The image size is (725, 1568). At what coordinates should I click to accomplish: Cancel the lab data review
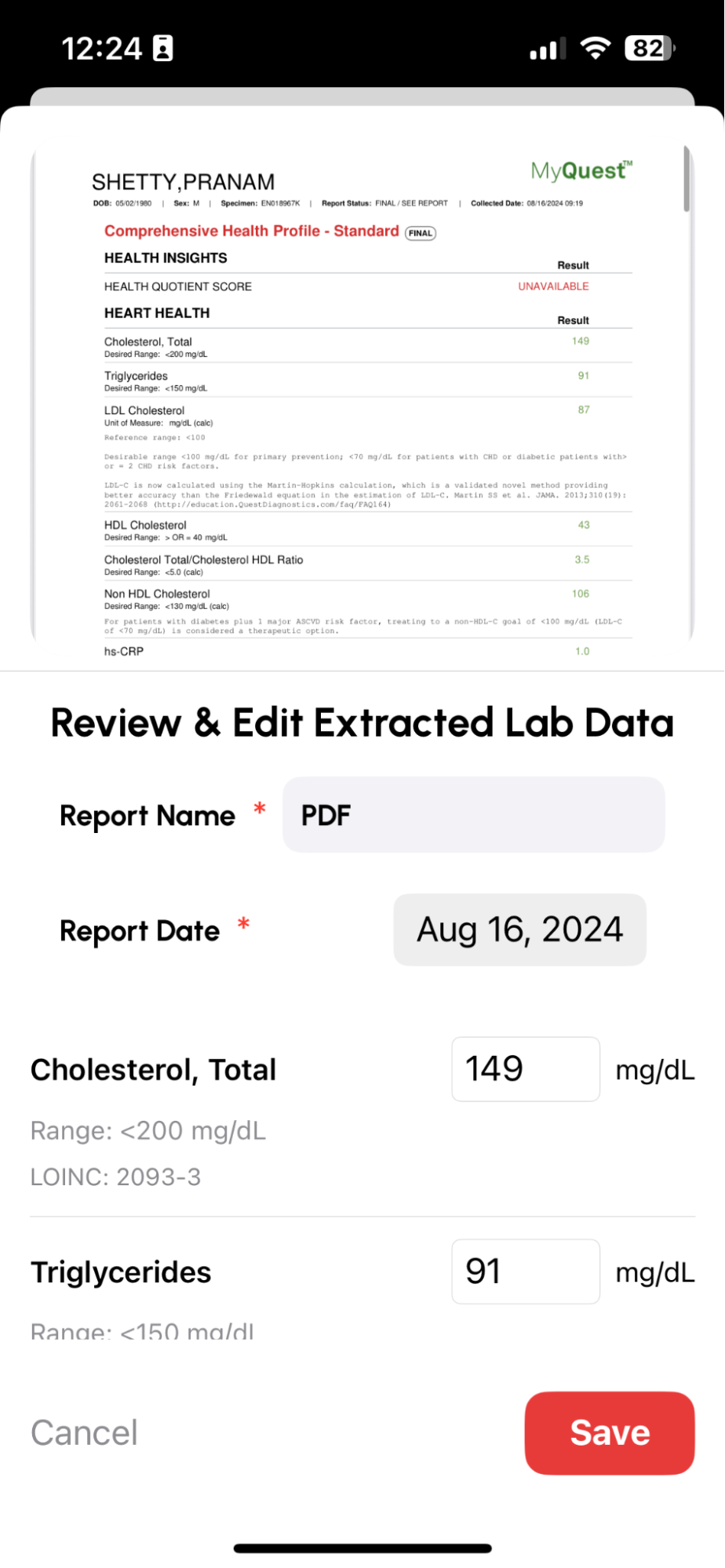(85, 1433)
